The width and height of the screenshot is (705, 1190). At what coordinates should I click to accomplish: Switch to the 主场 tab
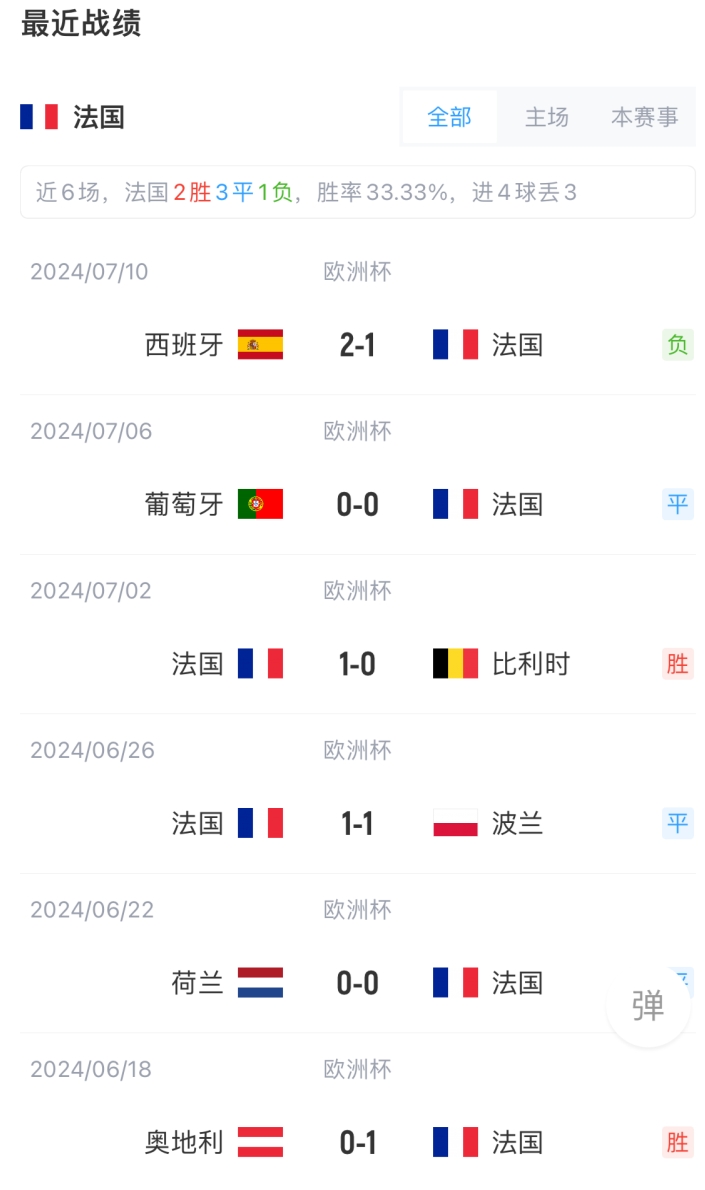(x=546, y=117)
